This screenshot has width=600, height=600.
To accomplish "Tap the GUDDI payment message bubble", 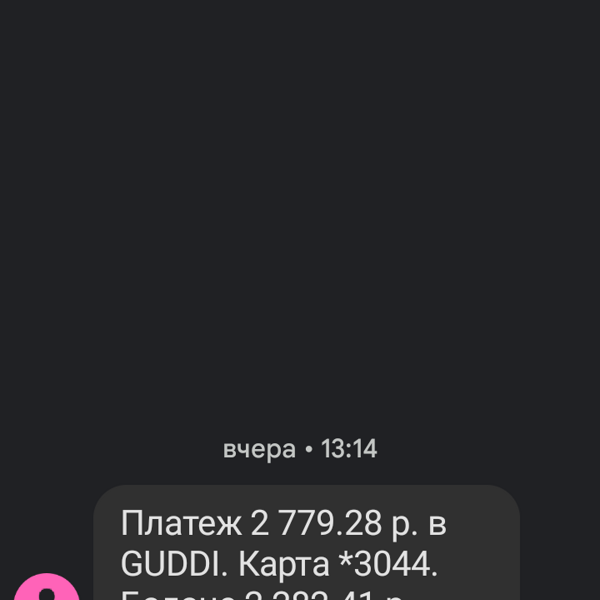I will pos(305,545).
